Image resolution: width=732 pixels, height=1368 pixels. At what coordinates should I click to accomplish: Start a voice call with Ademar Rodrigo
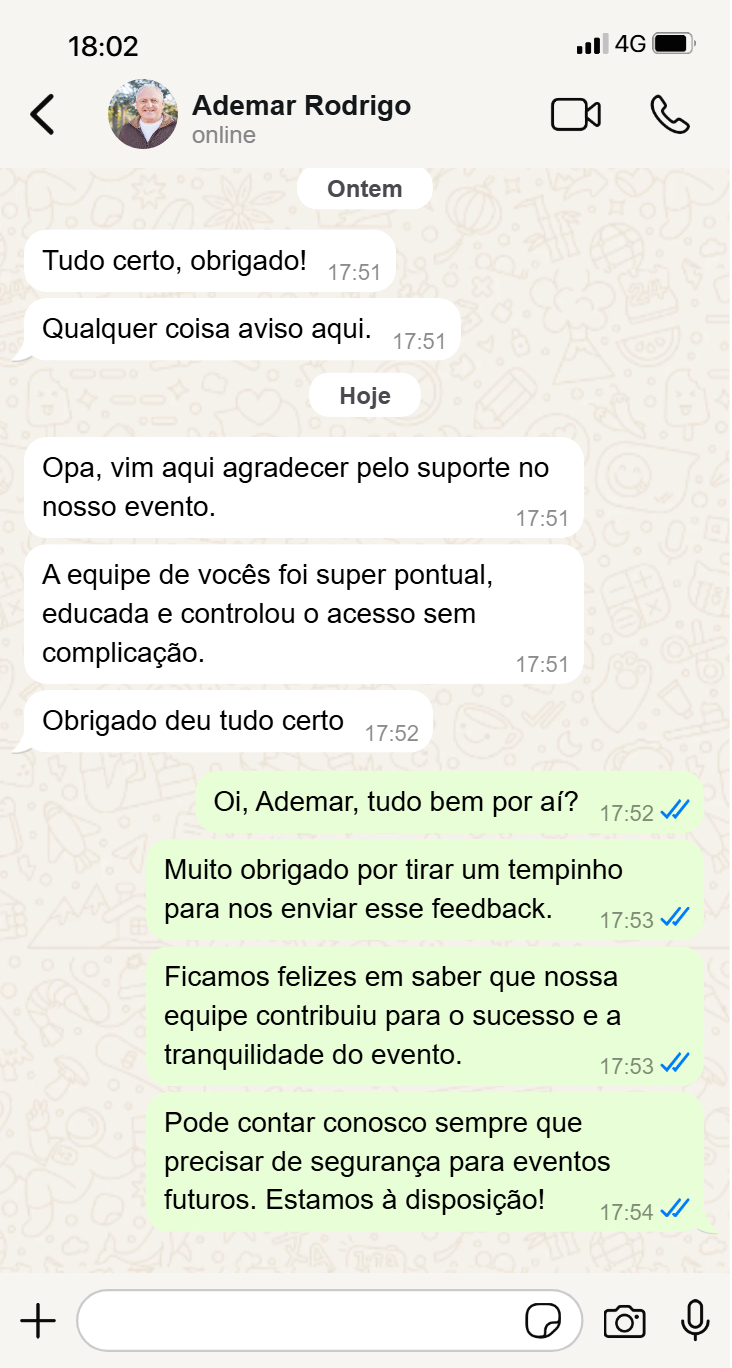coord(670,115)
